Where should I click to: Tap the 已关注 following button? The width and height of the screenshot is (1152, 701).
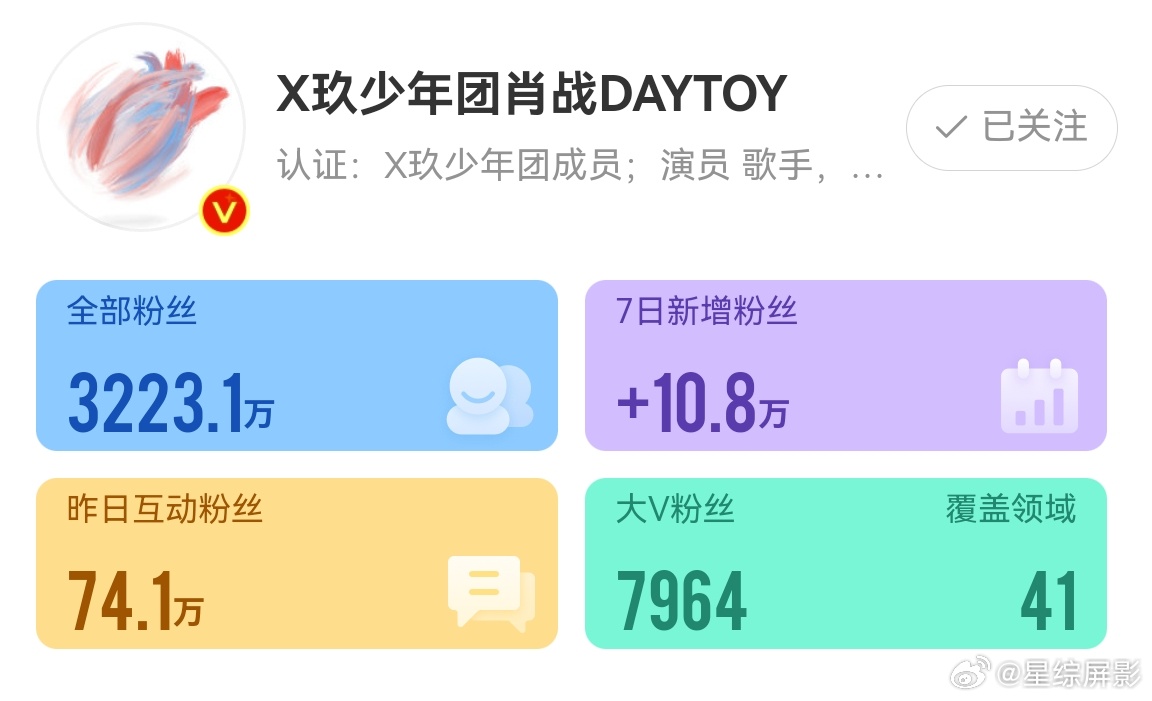(x=1011, y=128)
